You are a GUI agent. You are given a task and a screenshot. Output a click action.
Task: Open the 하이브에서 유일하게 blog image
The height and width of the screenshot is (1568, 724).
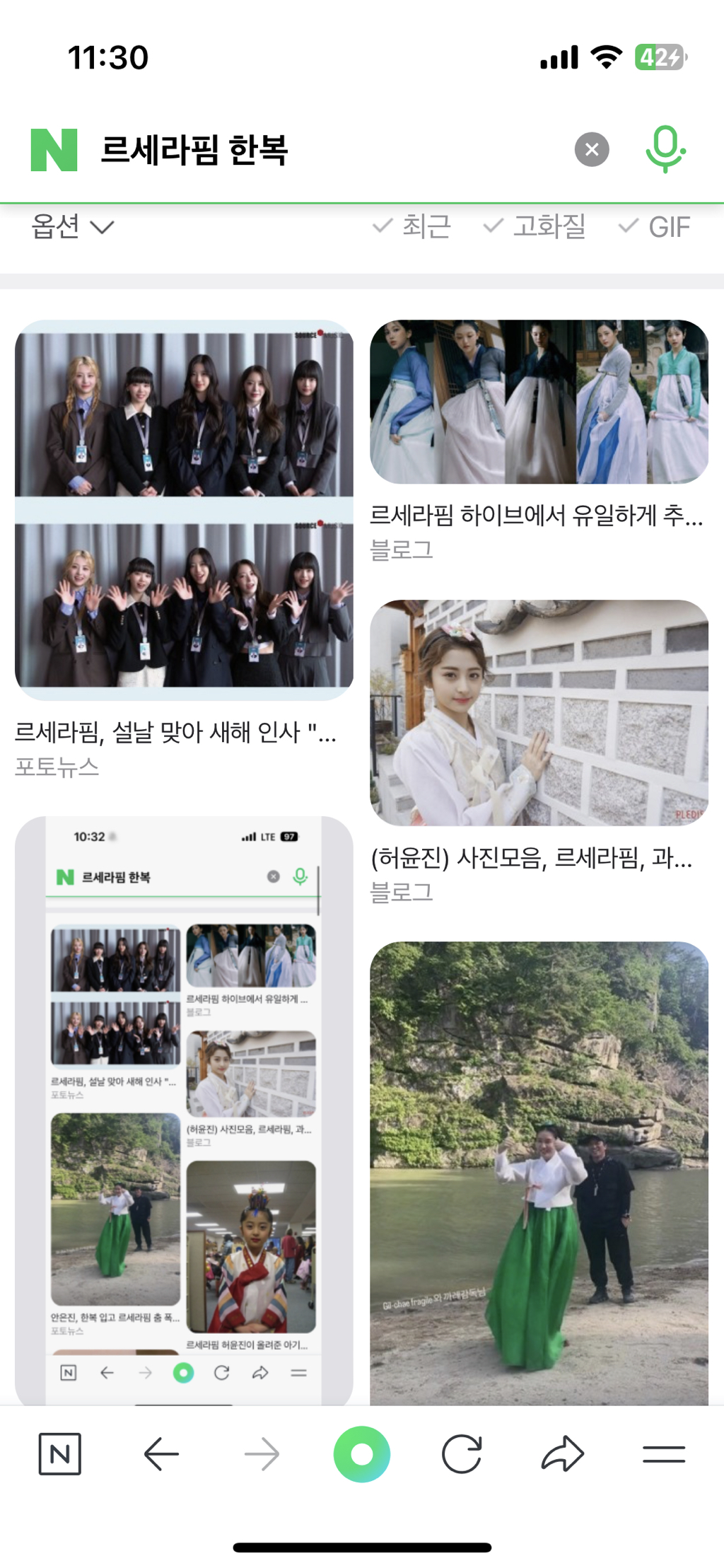pyautogui.click(x=539, y=402)
